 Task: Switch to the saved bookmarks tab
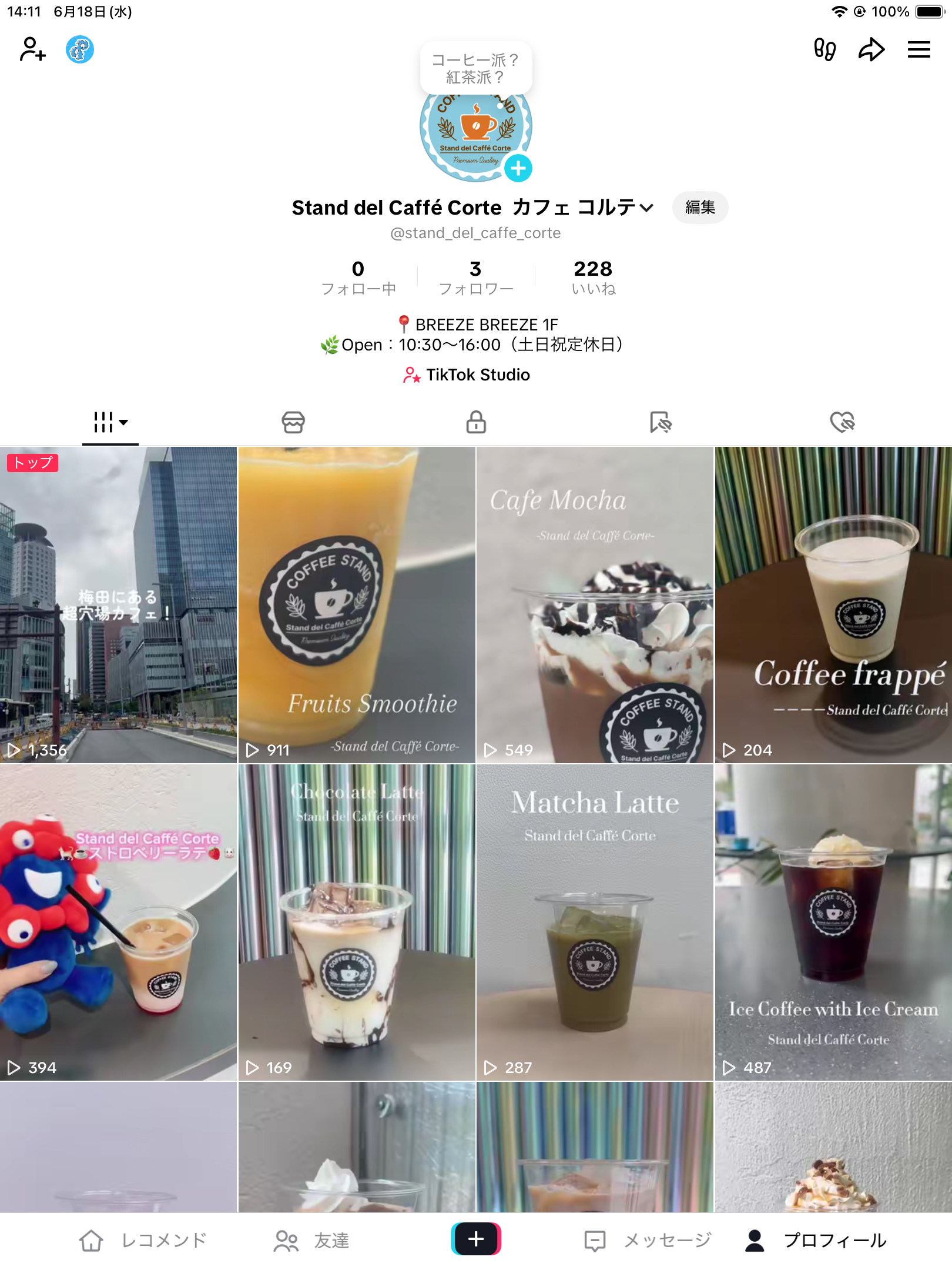tap(661, 422)
